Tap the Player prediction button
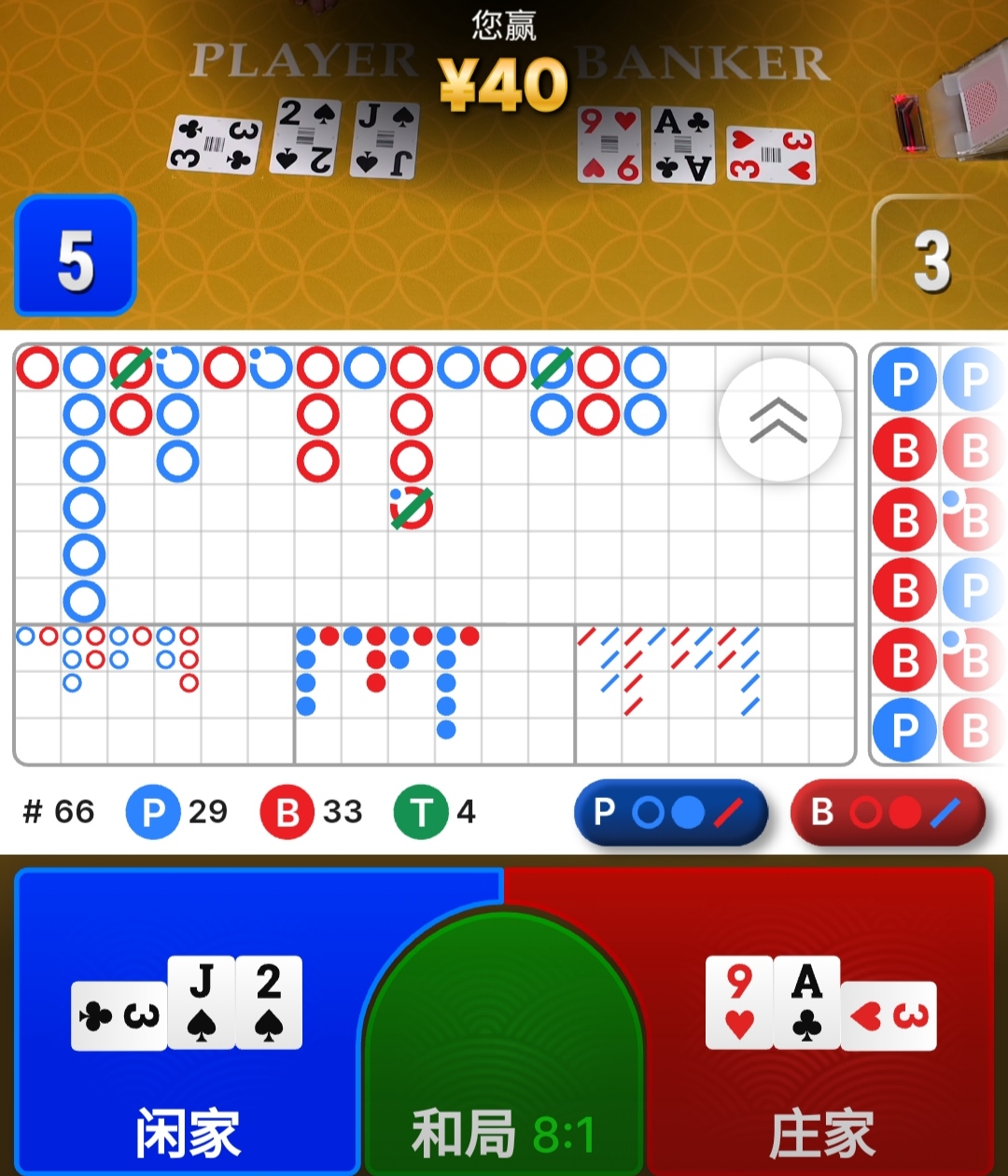 point(670,812)
